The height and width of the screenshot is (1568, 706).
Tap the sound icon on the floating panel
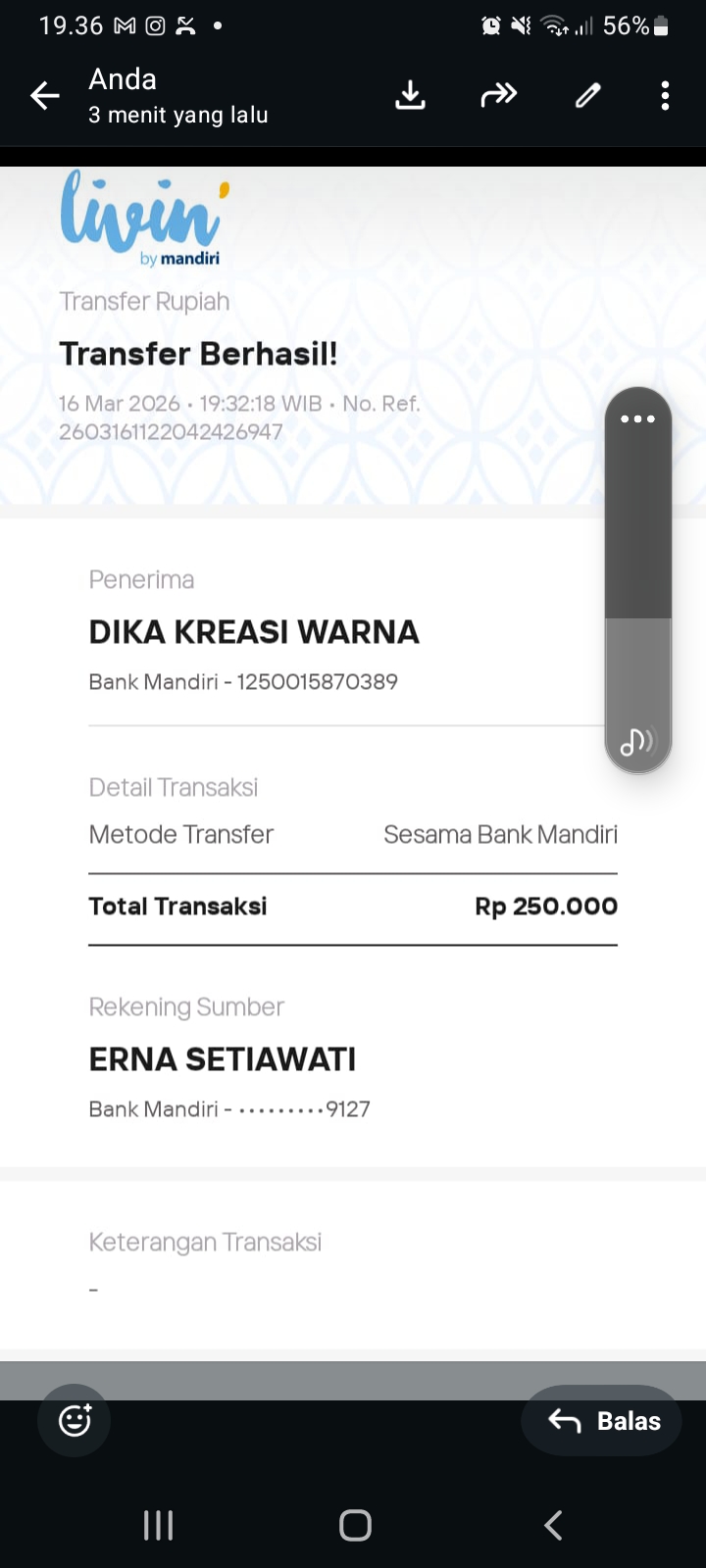[636, 742]
